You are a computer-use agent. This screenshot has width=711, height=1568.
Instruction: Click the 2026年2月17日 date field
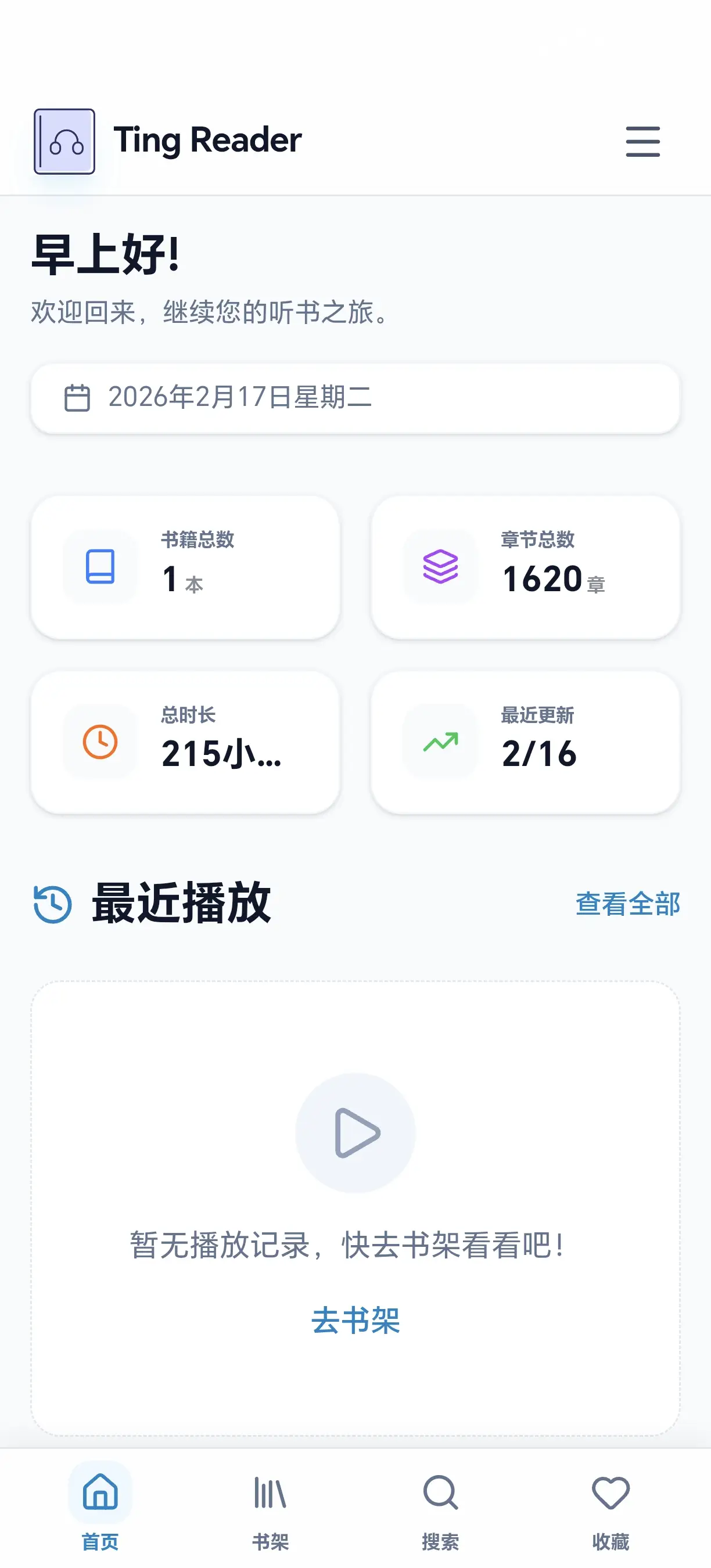[x=357, y=399]
